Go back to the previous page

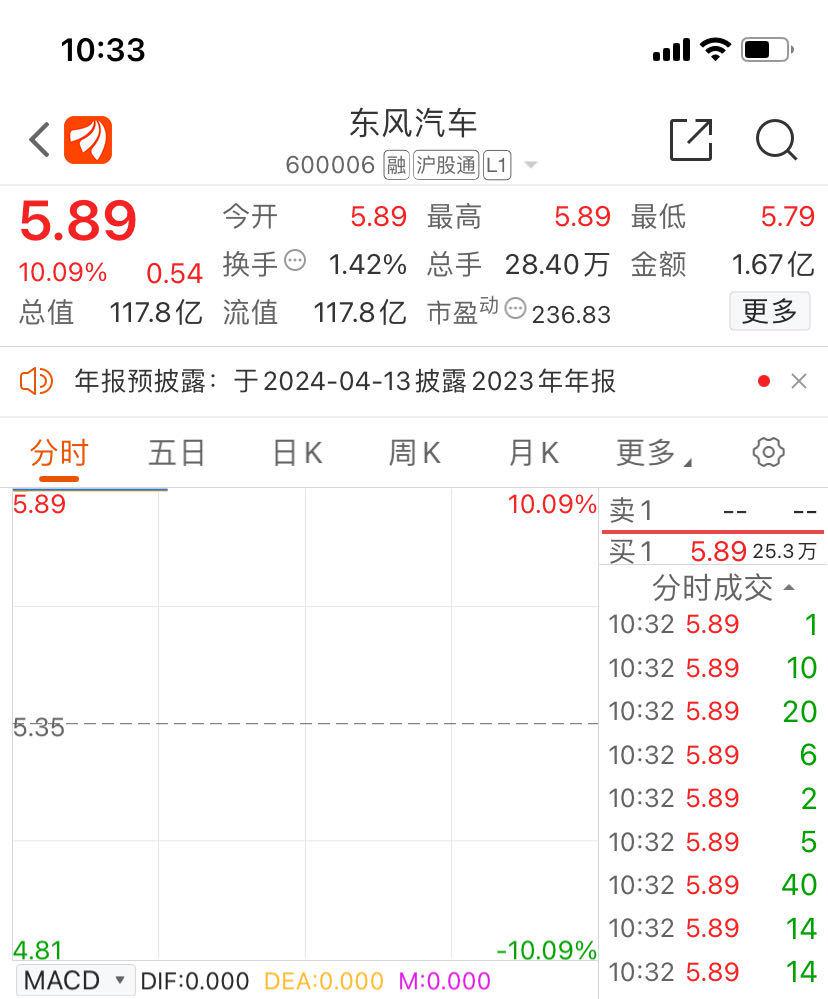40,140
